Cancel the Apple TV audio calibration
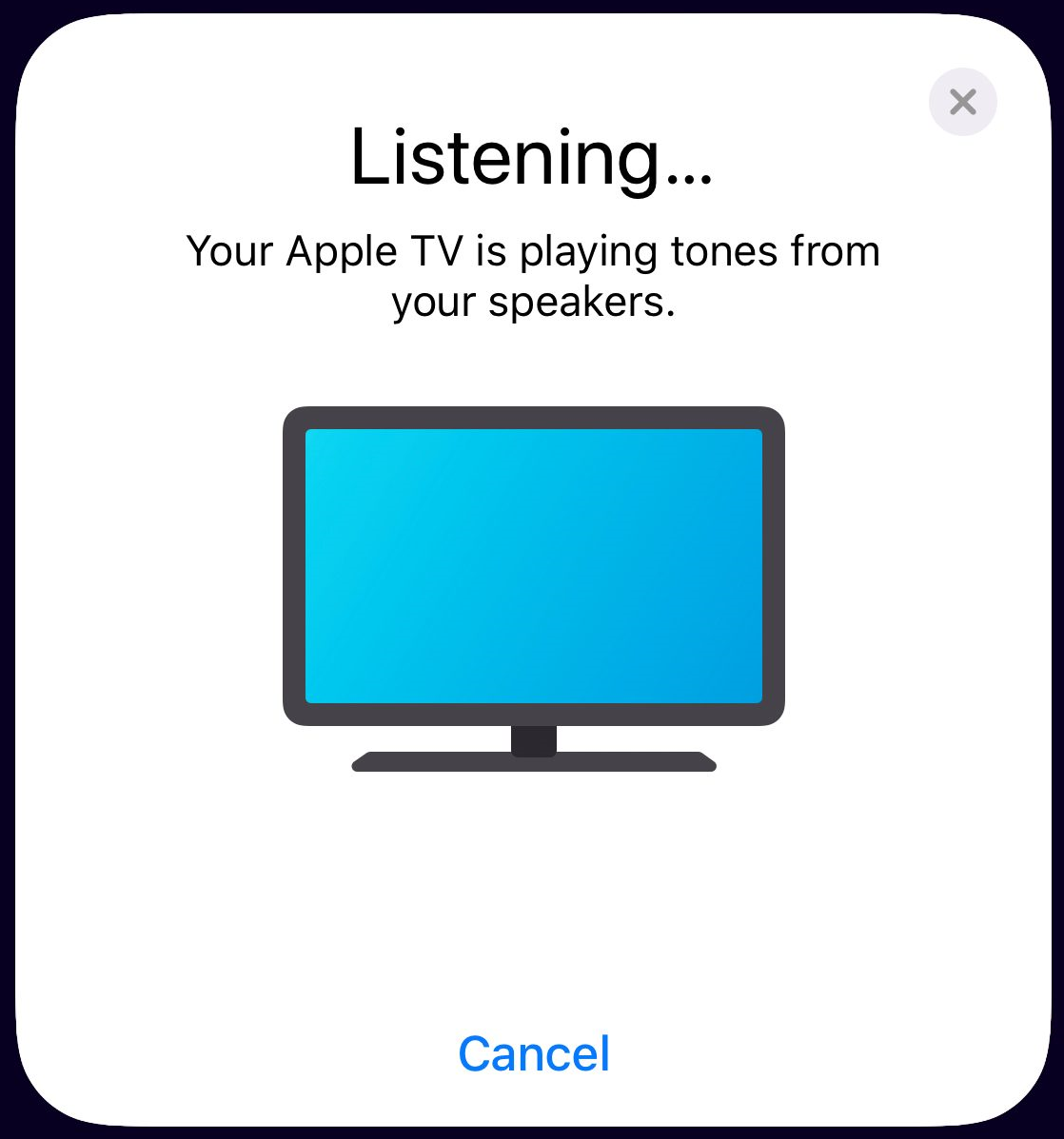 (534, 1053)
